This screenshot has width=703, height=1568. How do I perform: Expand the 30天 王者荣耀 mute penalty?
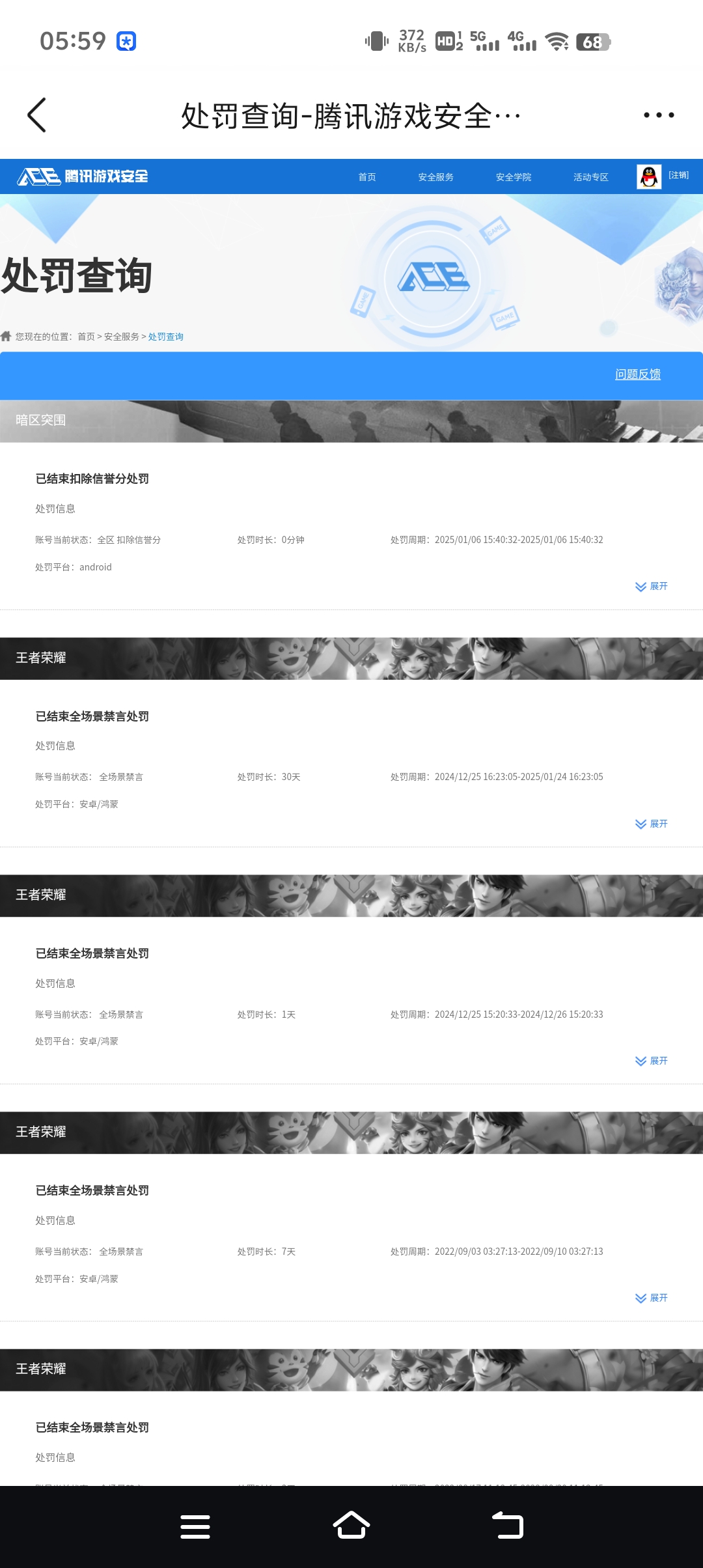coord(652,824)
